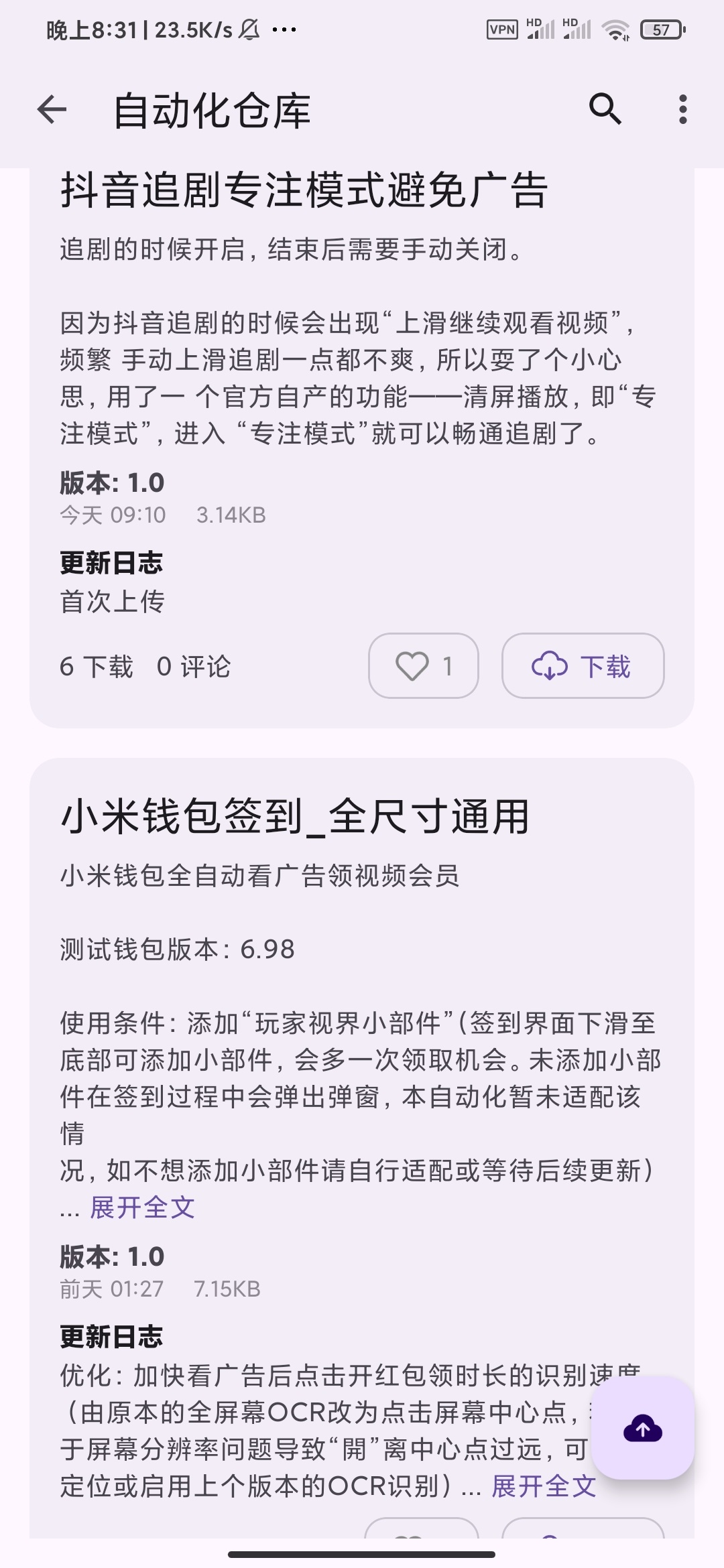Expand 展开全文 on 小米钱包签到 description
The height and width of the screenshot is (1568, 724).
click(143, 1208)
